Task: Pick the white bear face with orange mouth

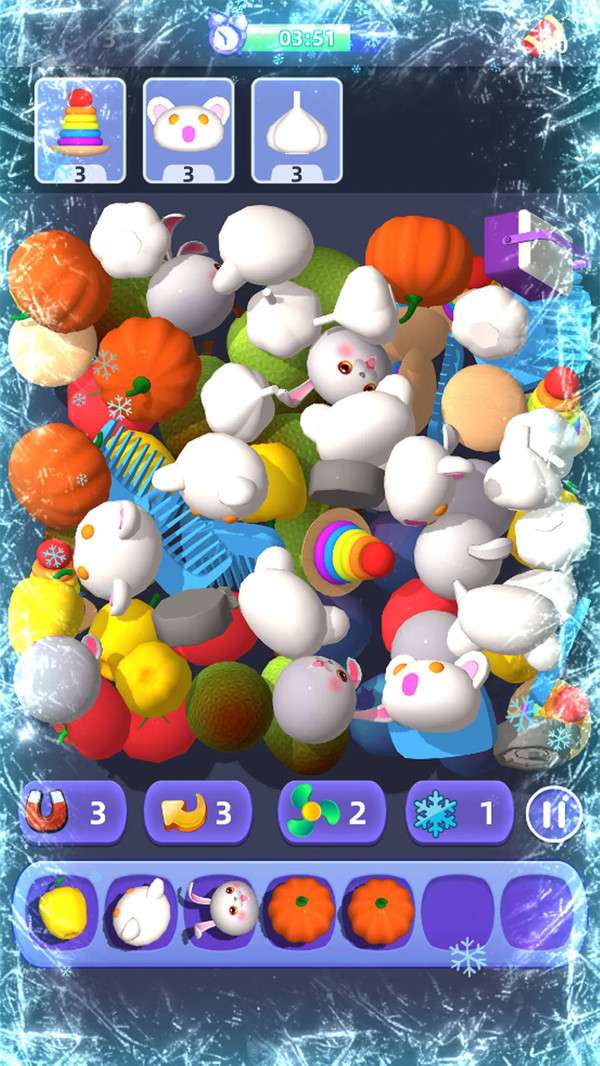Action: 430,688
